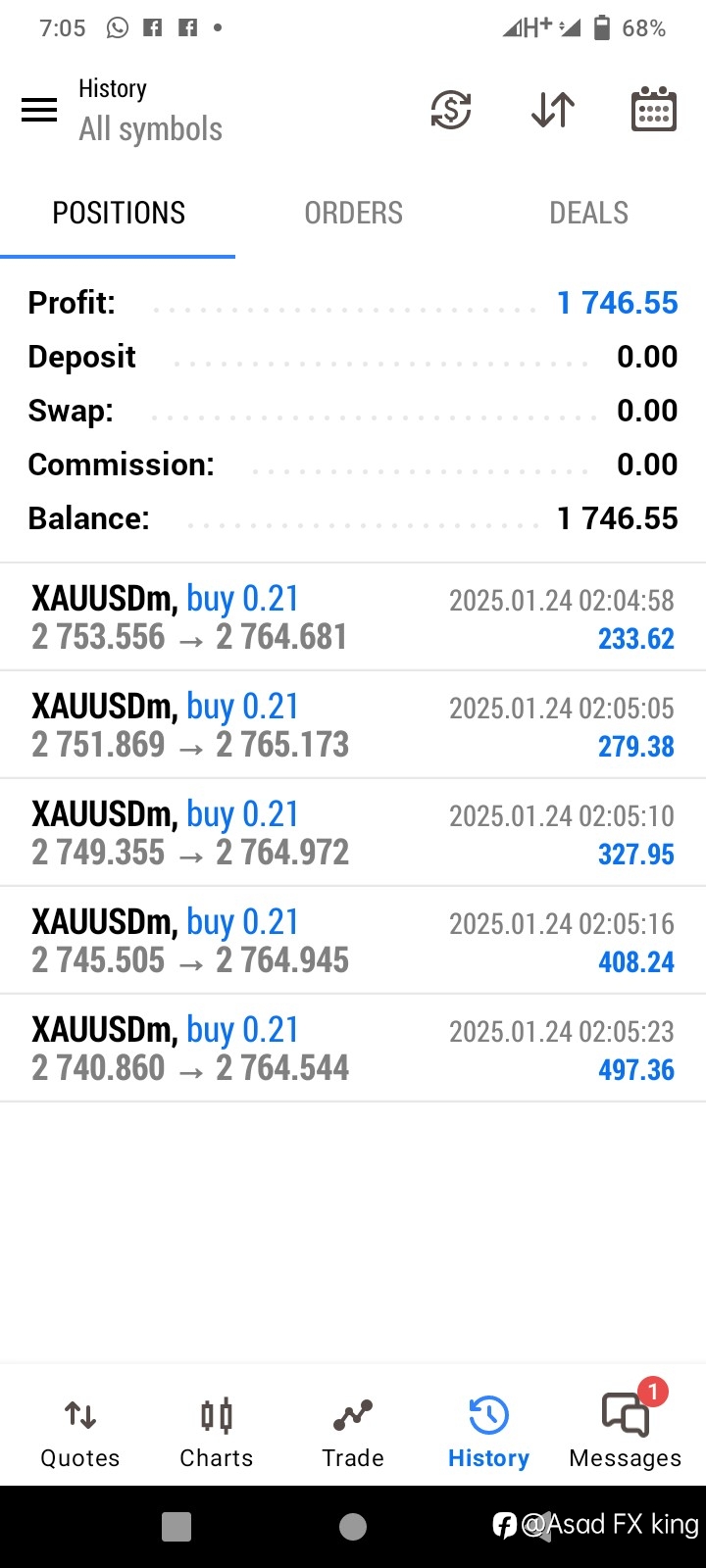Tap the system home button
706x1568 pixels.
point(353,1526)
